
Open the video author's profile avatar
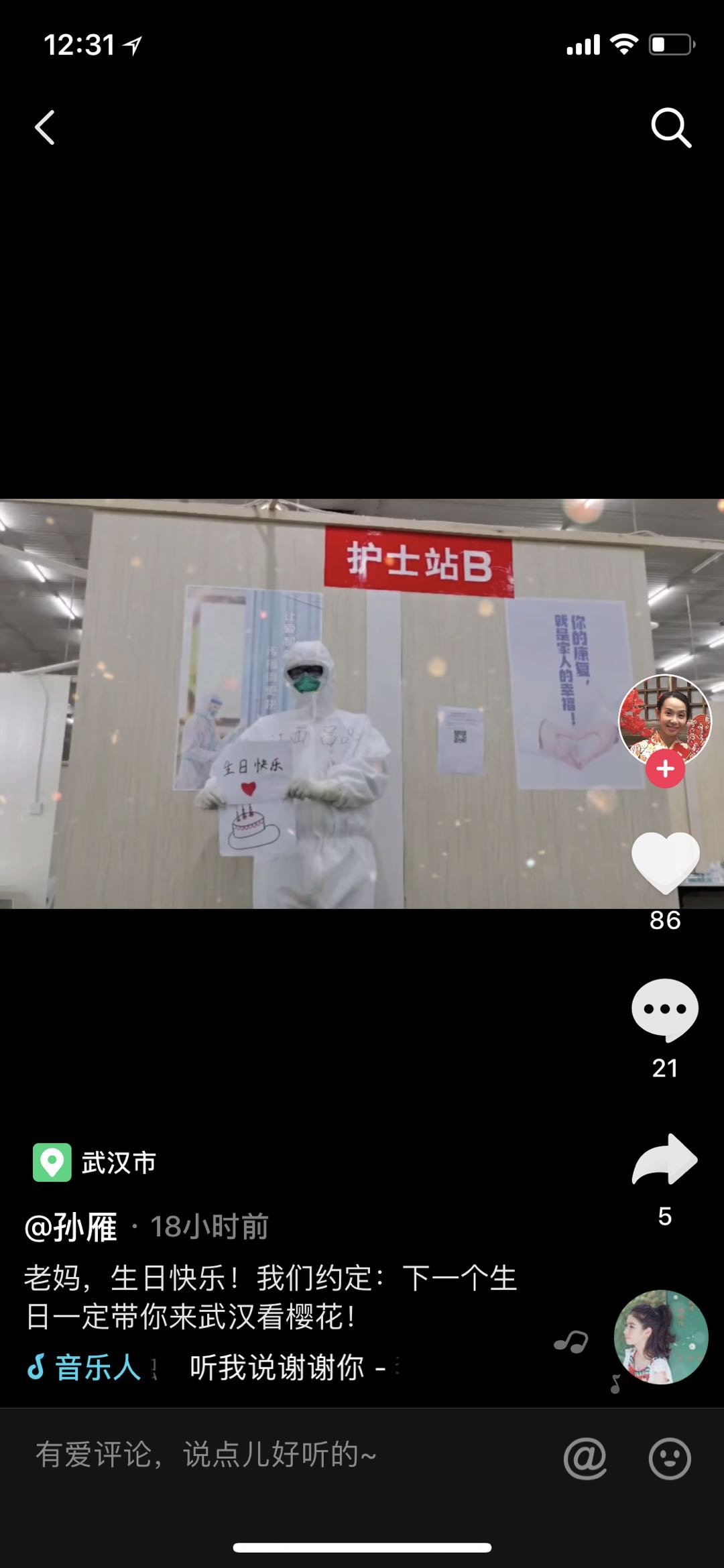tap(664, 719)
